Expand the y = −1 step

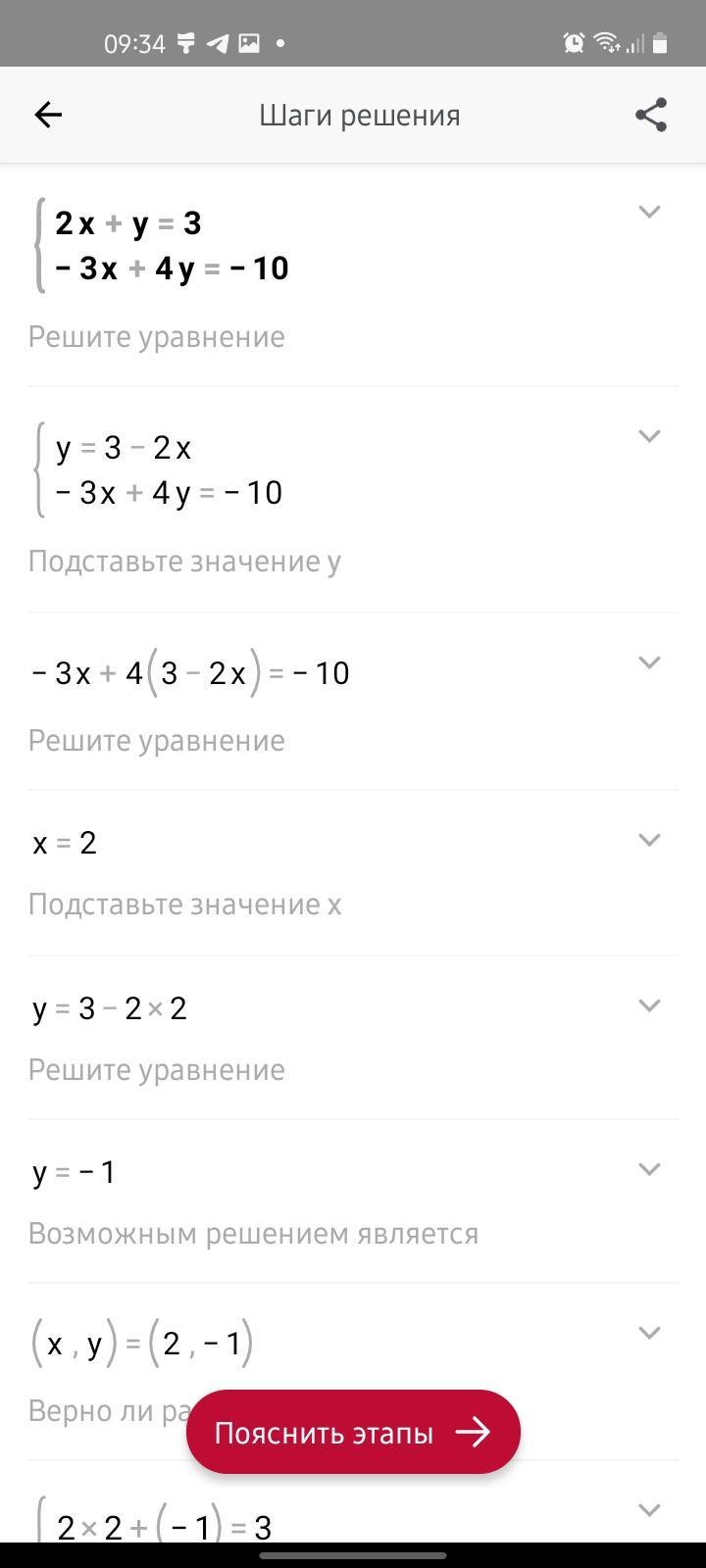[649, 1169]
